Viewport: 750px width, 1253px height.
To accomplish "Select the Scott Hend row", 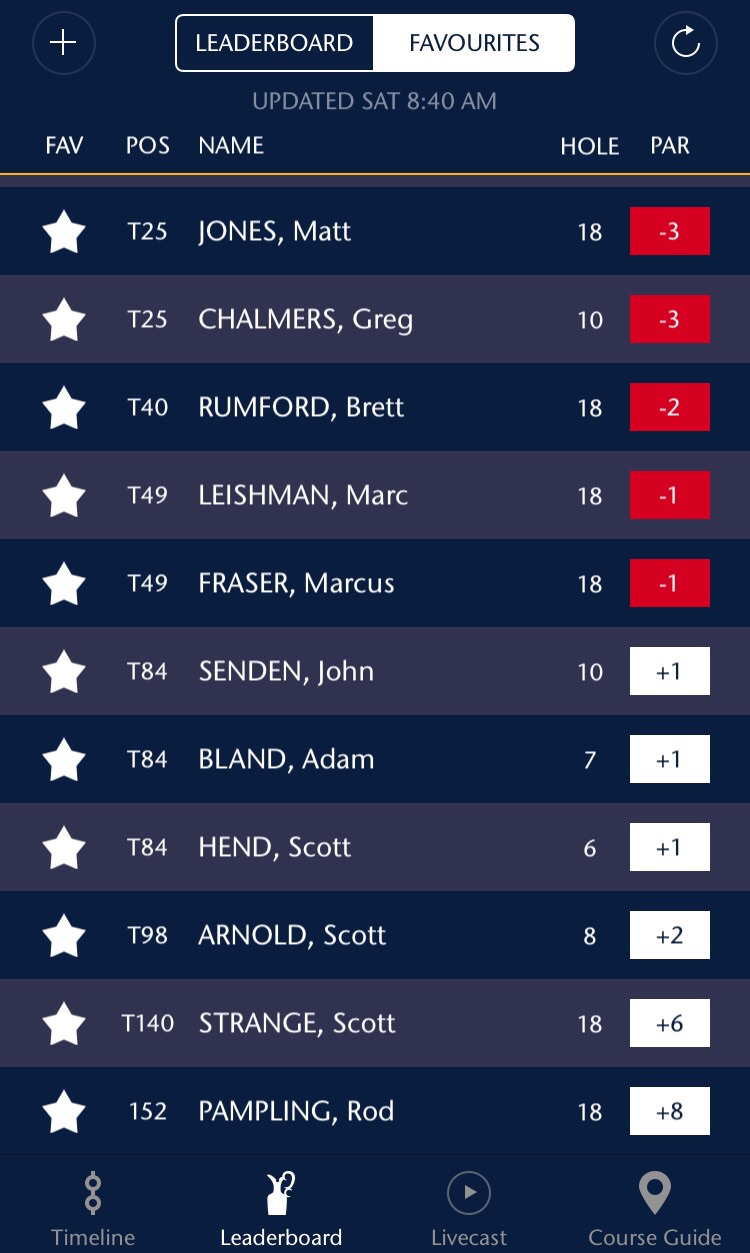I will point(375,847).
